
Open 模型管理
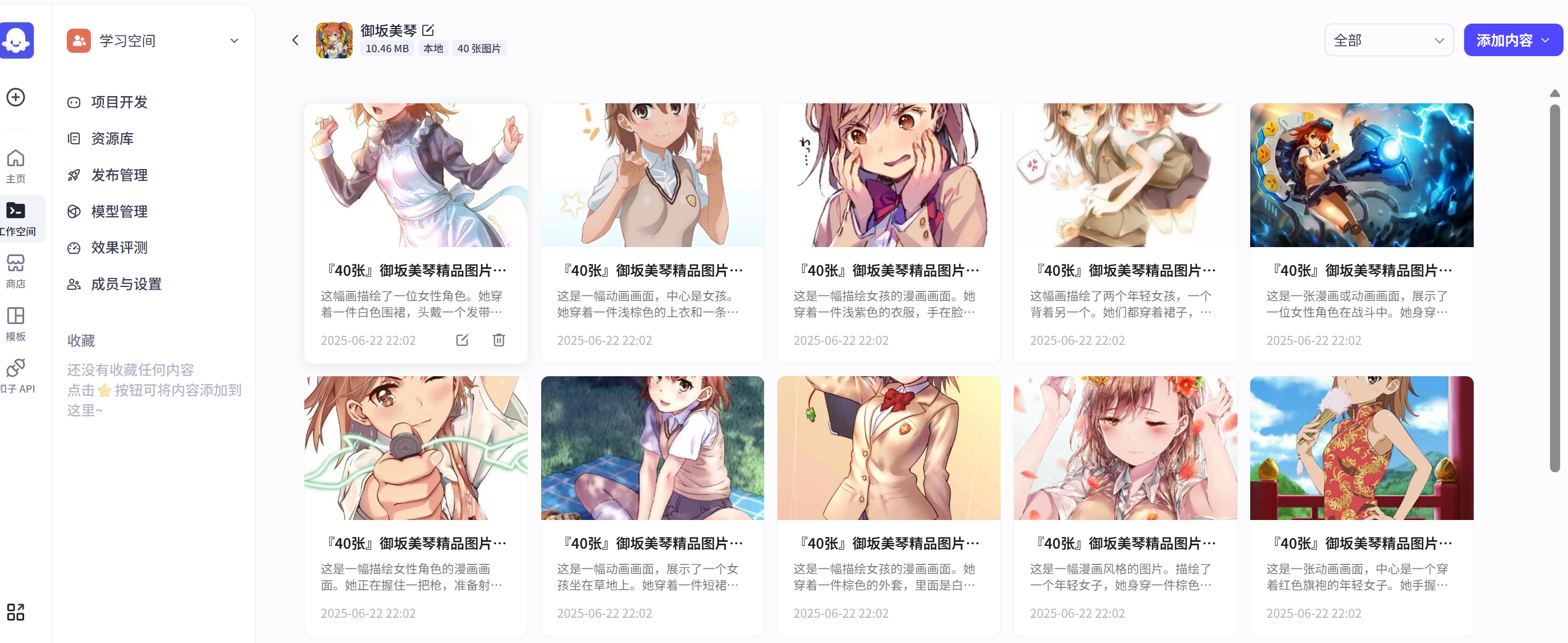tap(120, 211)
